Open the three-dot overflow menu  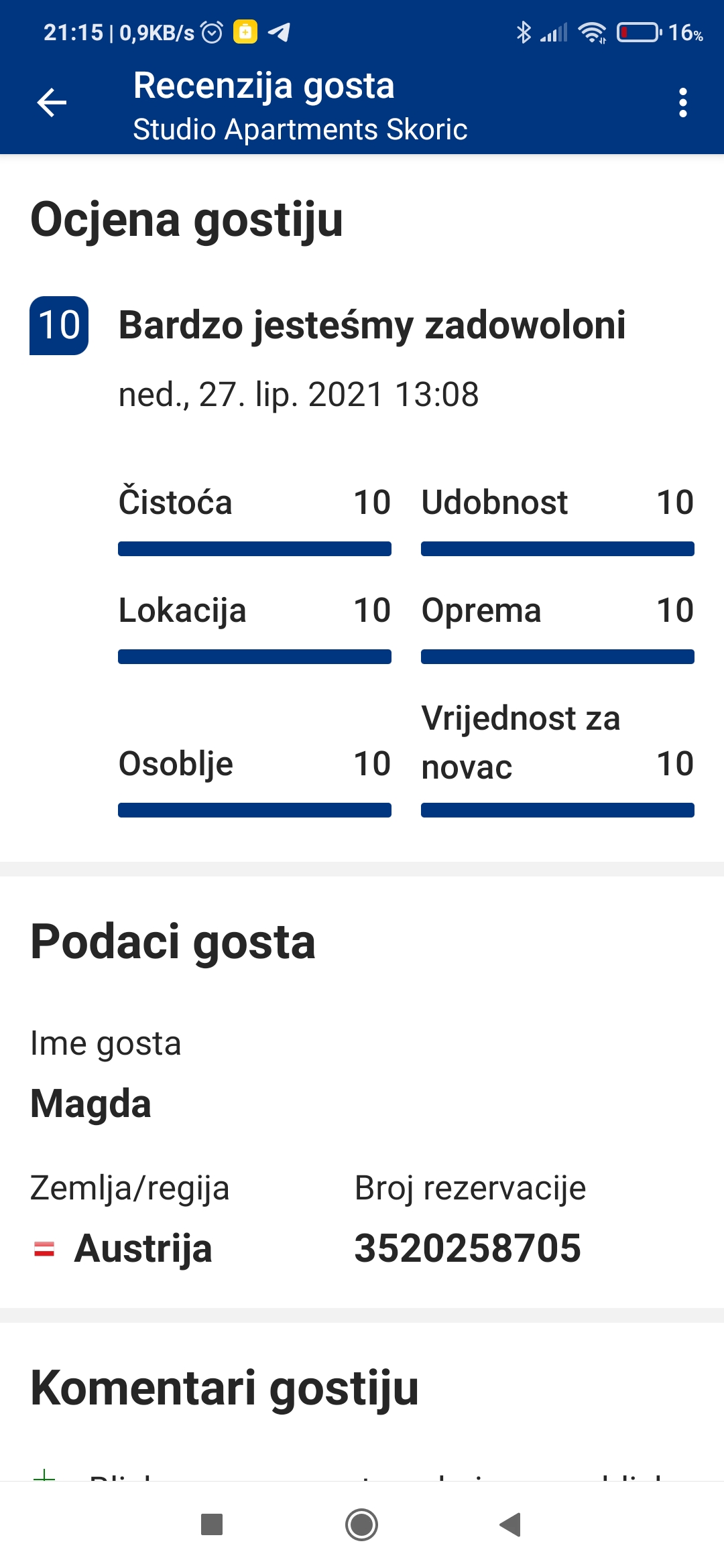click(682, 103)
